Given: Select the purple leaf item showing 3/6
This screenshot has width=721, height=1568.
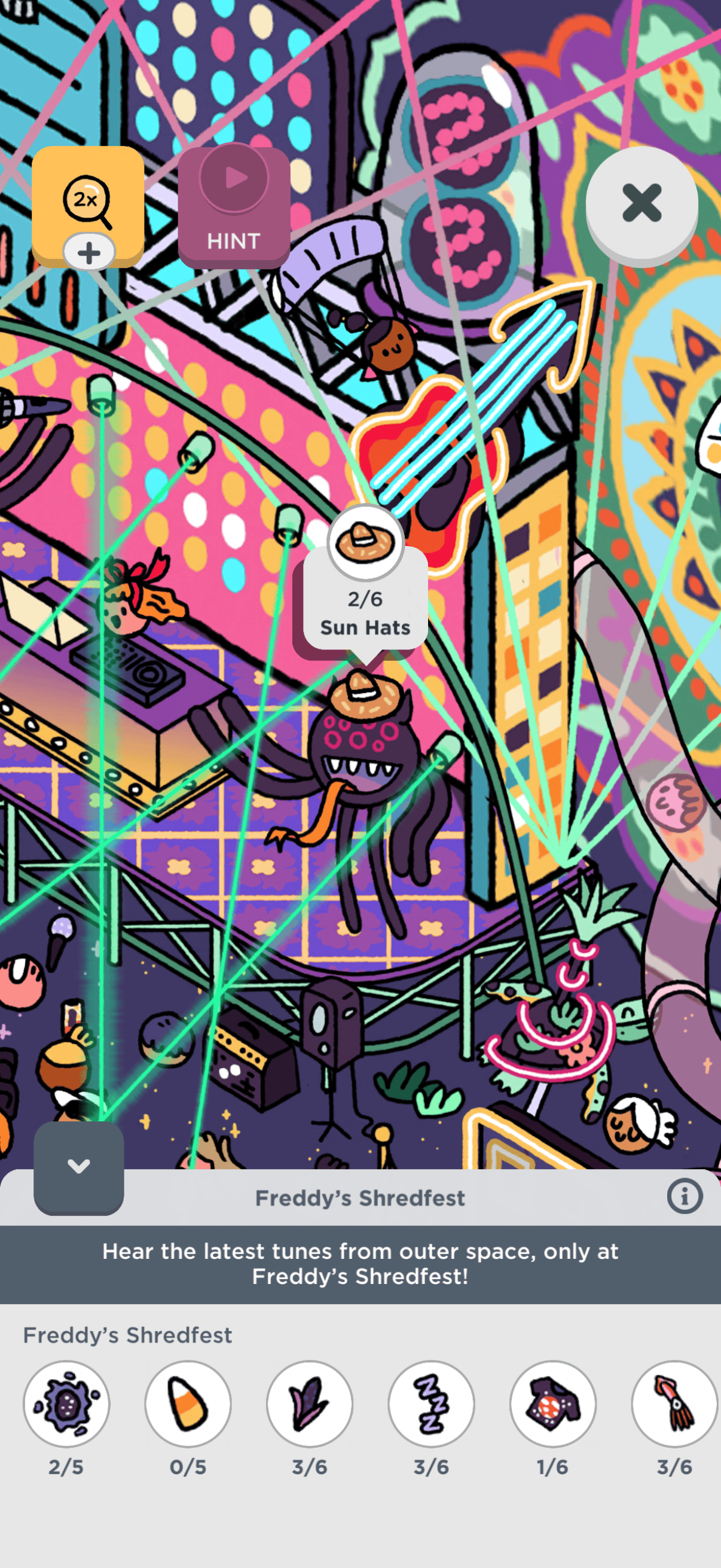Looking at the screenshot, I should coord(310,1404).
